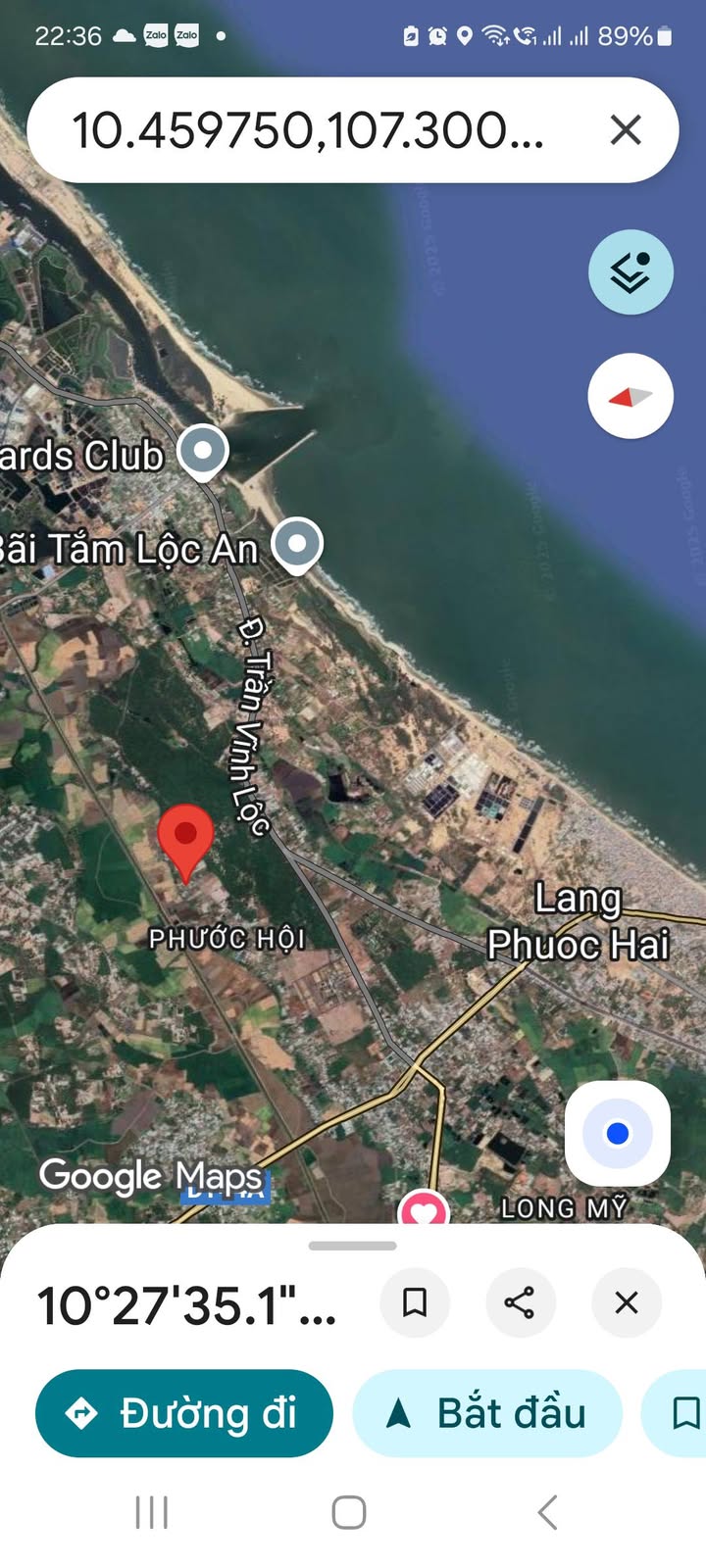
Task: Open the saved pink heart marker
Action: [x=423, y=1210]
